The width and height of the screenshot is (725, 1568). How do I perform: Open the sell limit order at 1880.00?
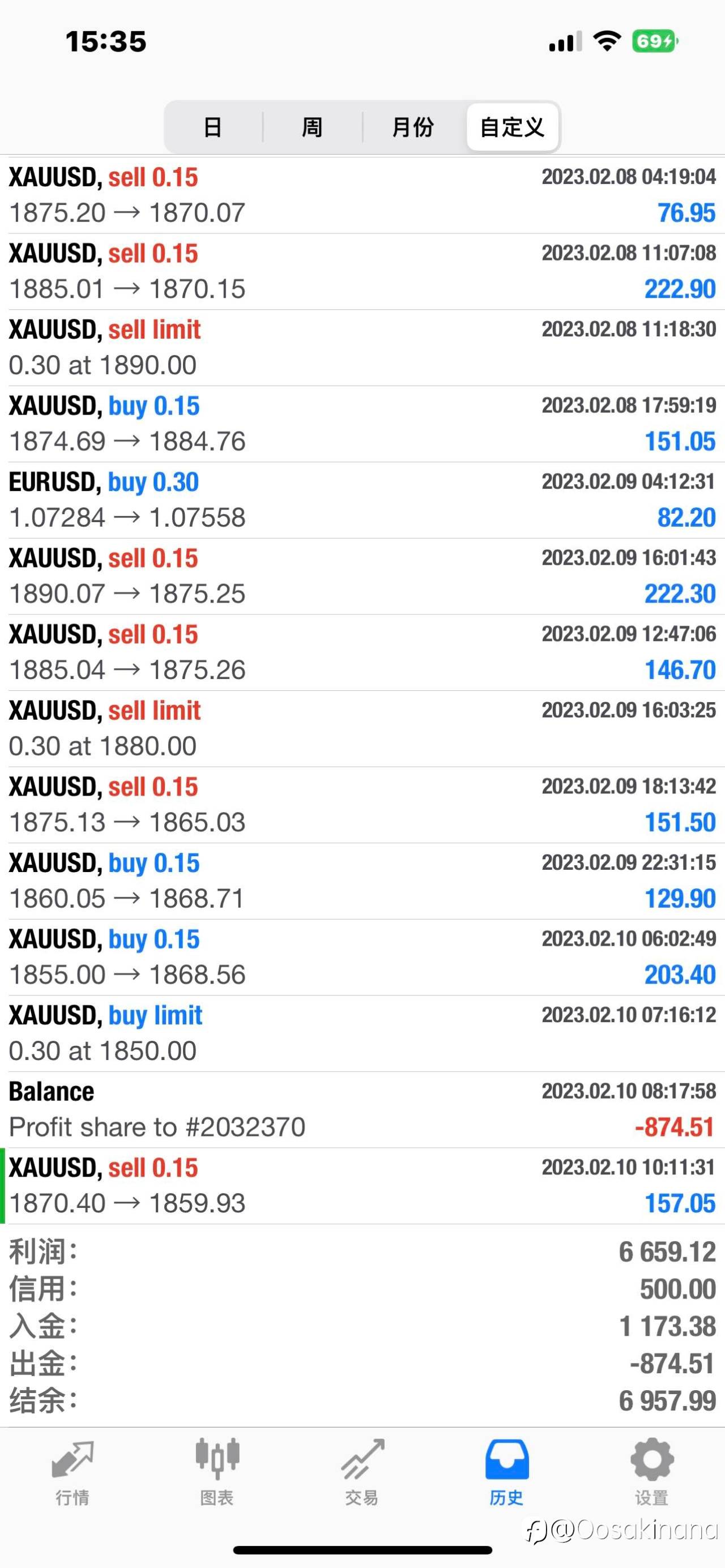(x=362, y=729)
